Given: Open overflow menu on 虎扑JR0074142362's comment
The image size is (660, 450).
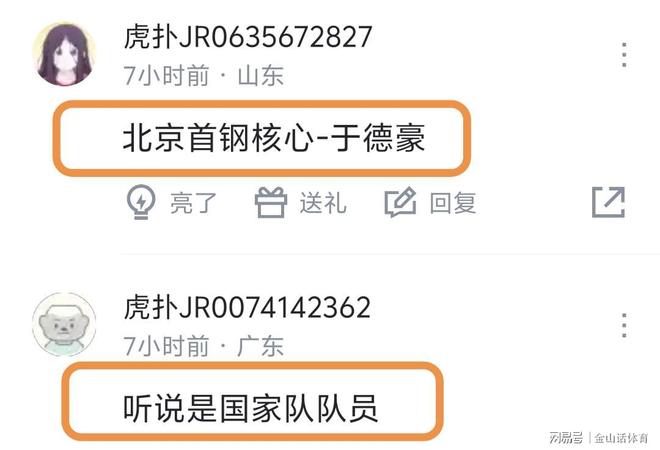Looking at the screenshot, I should coord(624,324).
